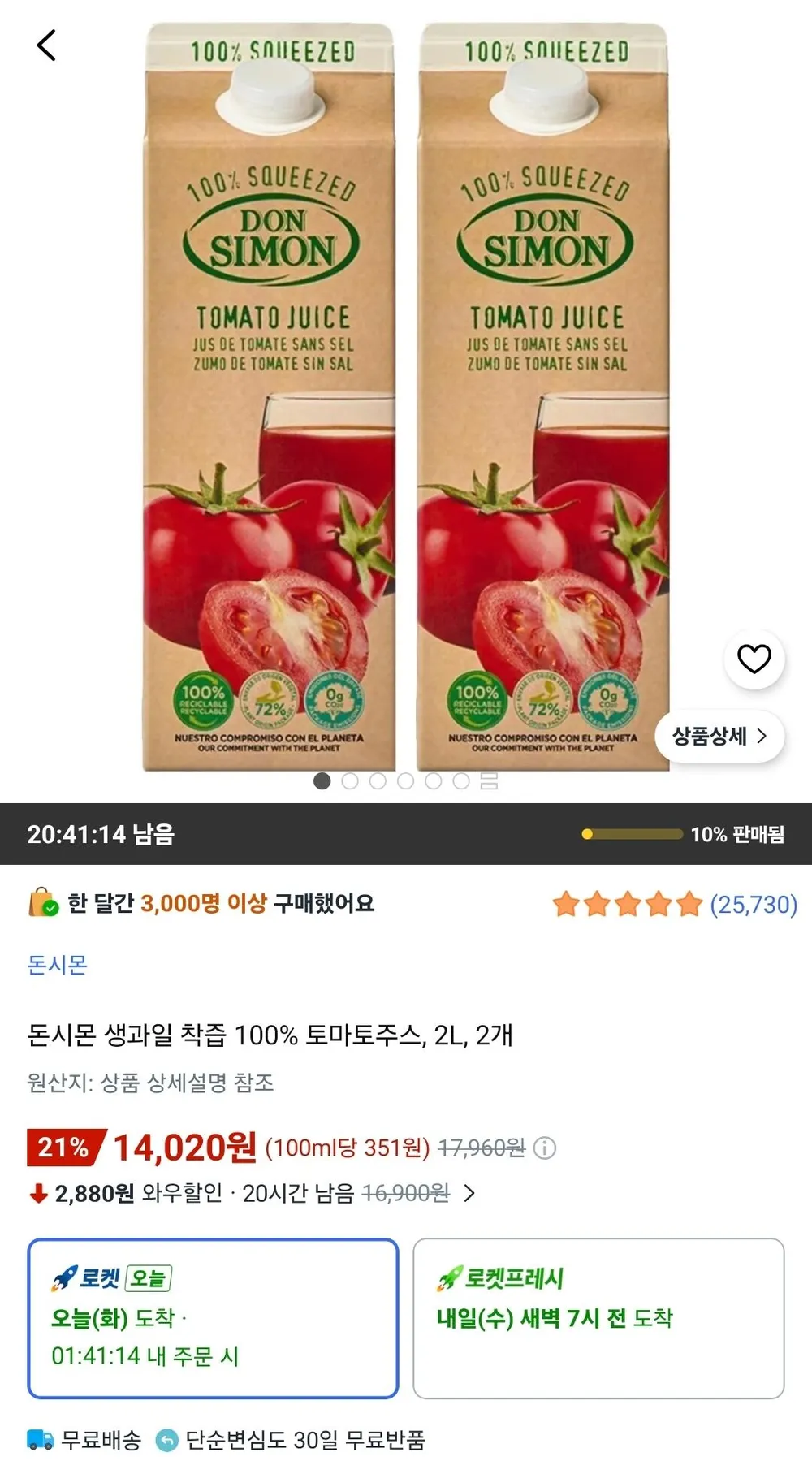The width and height of the screenshot is (812, 1474).
Task: Show price info icon next to 17,960원
Action: pyautogui.click(x=545, y=1148)
